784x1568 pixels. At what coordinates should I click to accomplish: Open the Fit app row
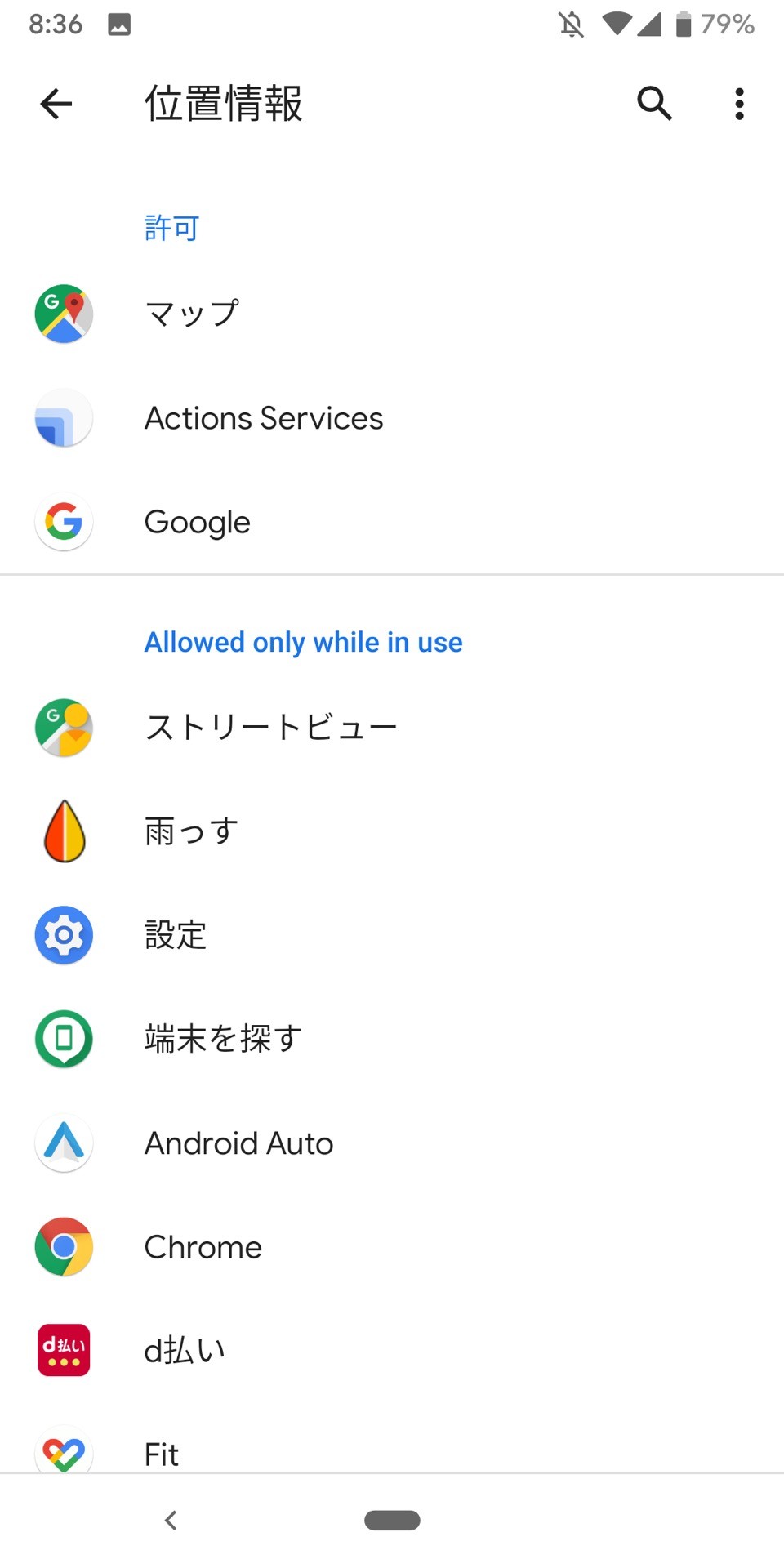pos(162,1452)
